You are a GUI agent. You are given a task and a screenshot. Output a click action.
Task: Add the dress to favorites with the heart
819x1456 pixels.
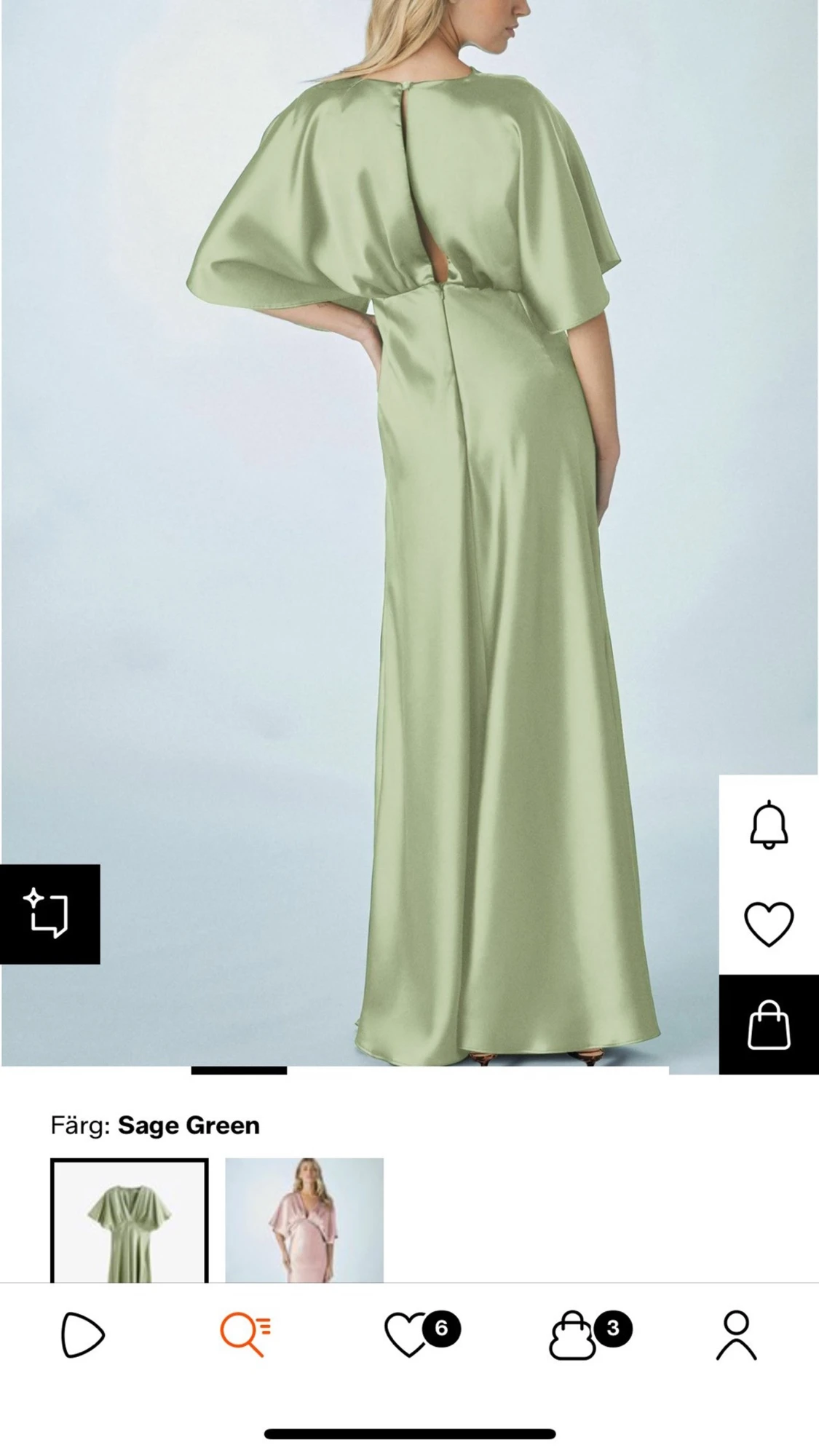(x=769, y=924)
